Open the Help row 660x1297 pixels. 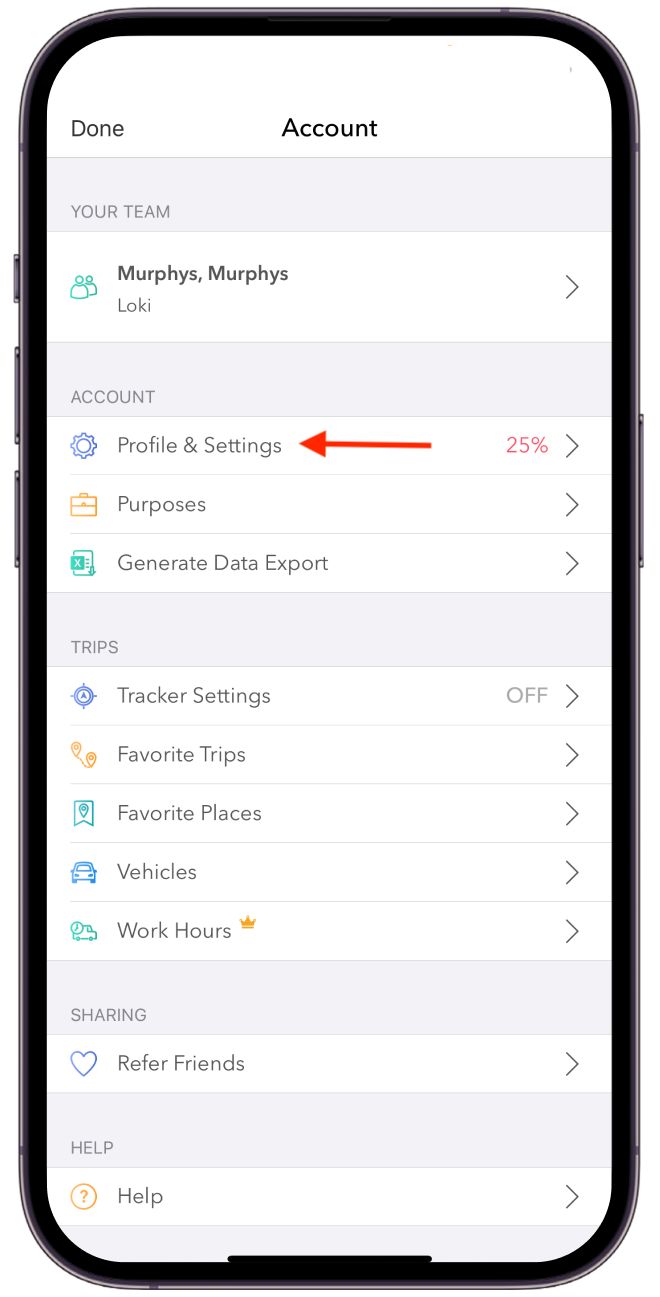[x=328, y=1197]
